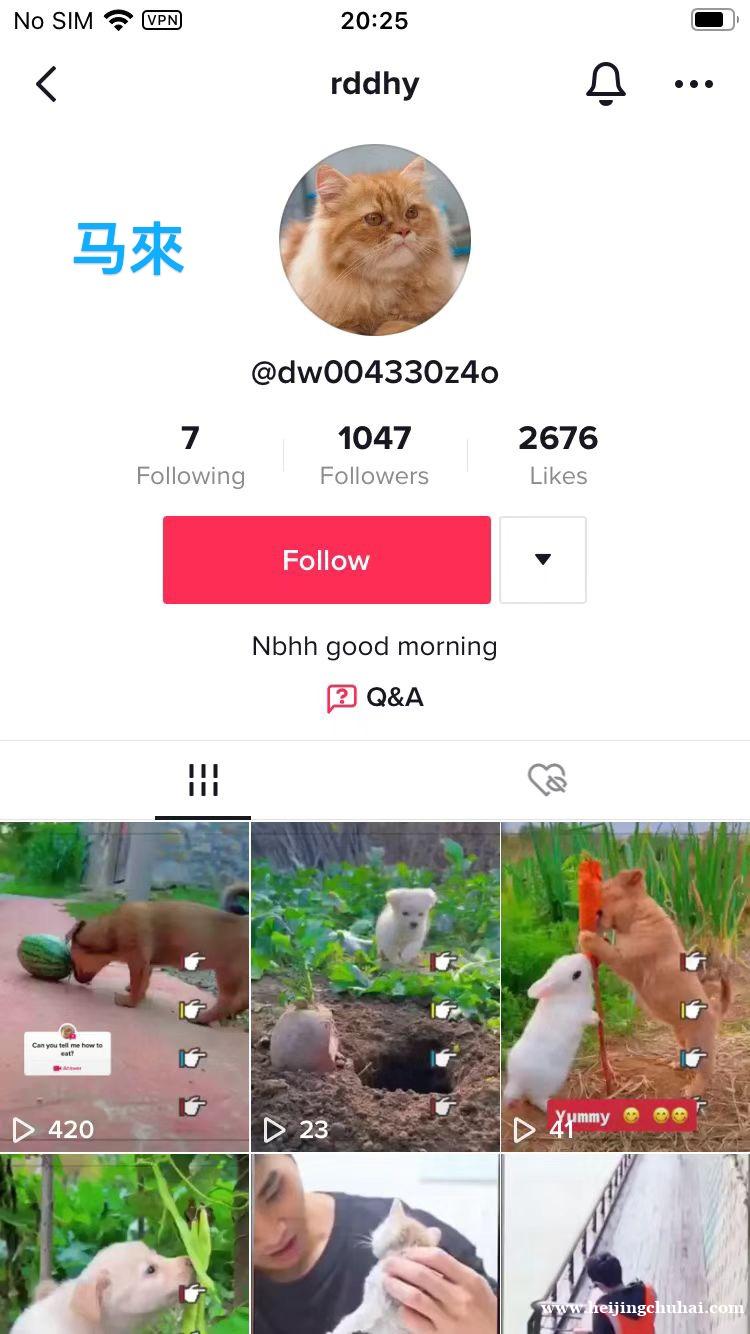Screen dimensions: 750x1334
Task: Open the Yummy rabbit and dog video
Action: pyautogui.click(x=625, y=985)
